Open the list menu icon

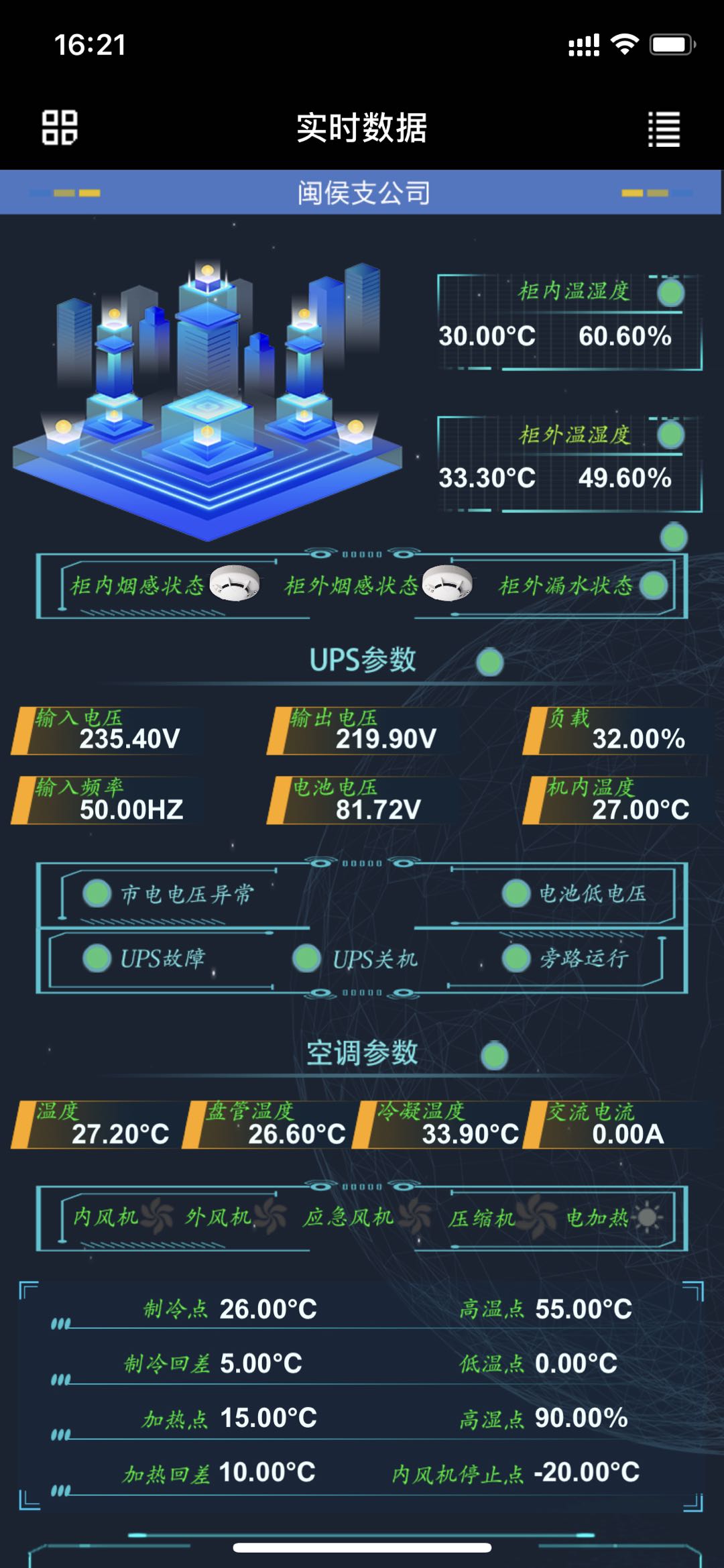[664, 129]
